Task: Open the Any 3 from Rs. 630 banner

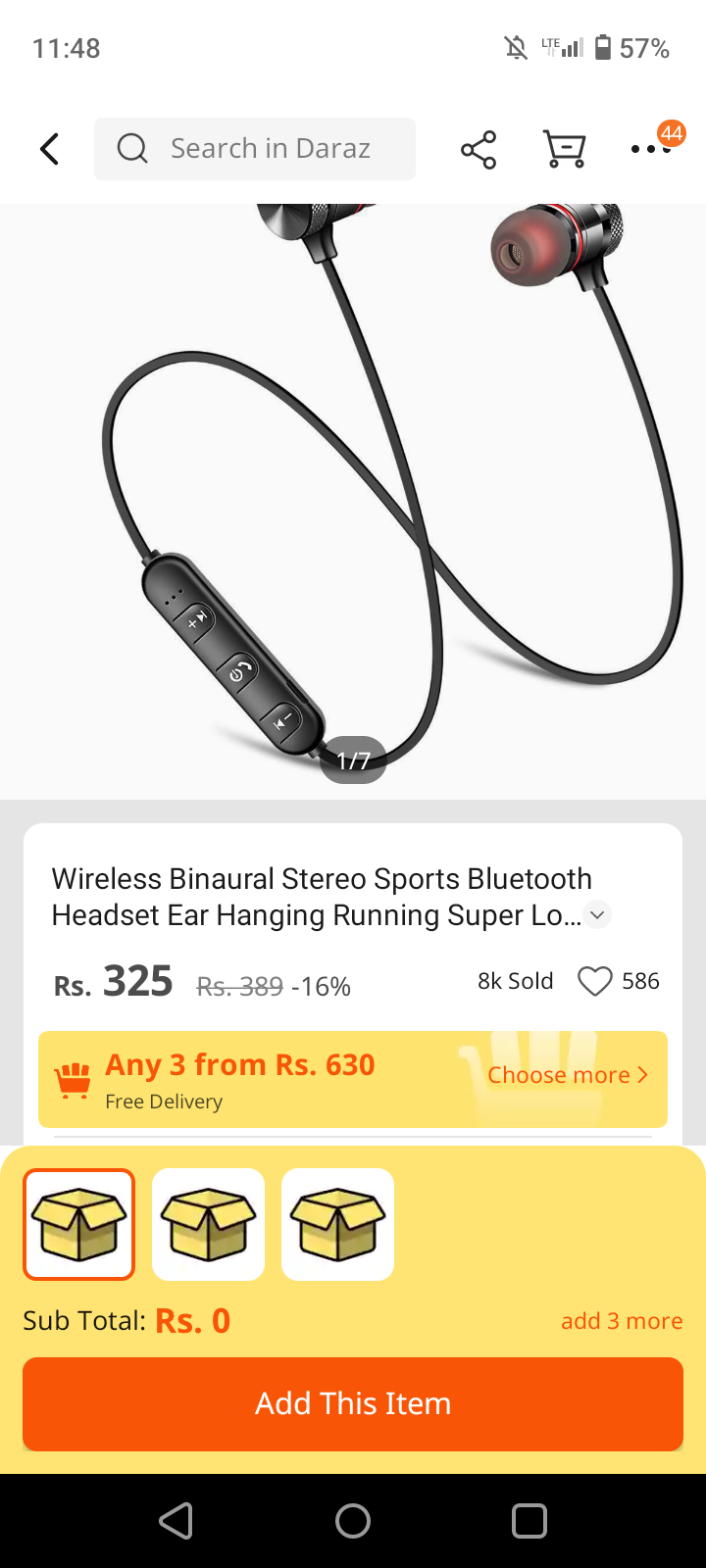Action: [x=240, y=1078]
